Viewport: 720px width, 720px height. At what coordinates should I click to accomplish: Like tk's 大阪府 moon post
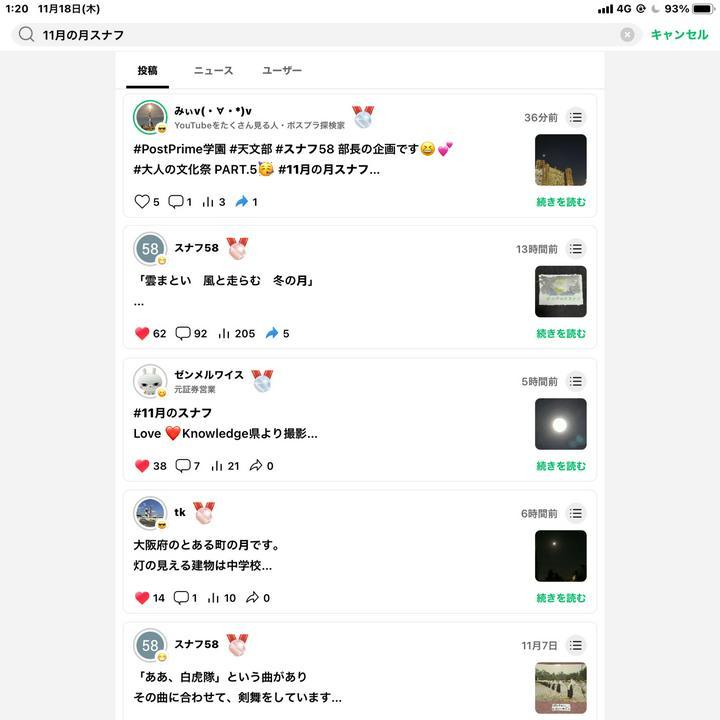[142, 598]
